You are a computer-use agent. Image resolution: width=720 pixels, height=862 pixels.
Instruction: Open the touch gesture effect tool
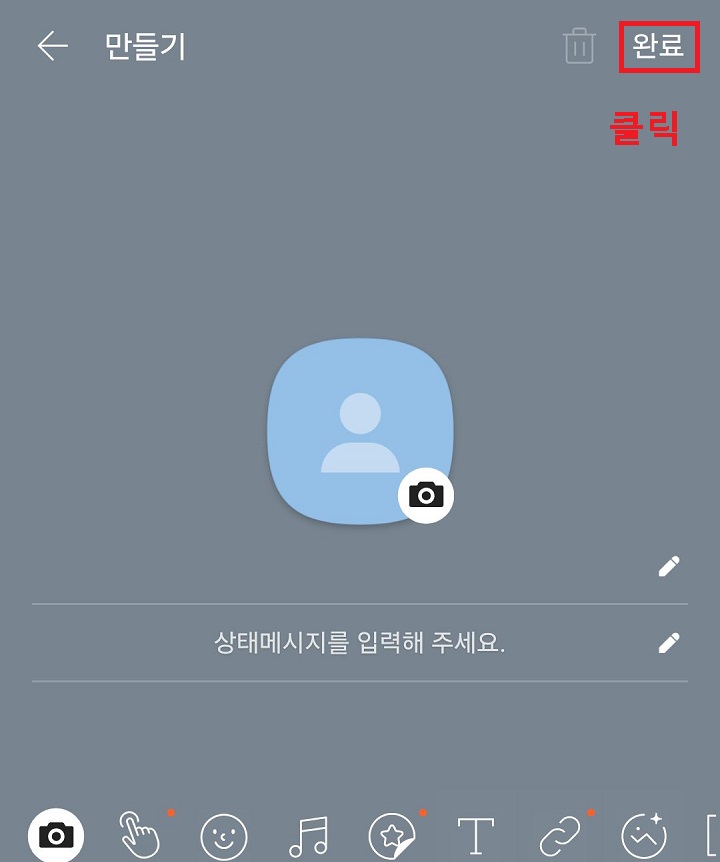(141, 836)
